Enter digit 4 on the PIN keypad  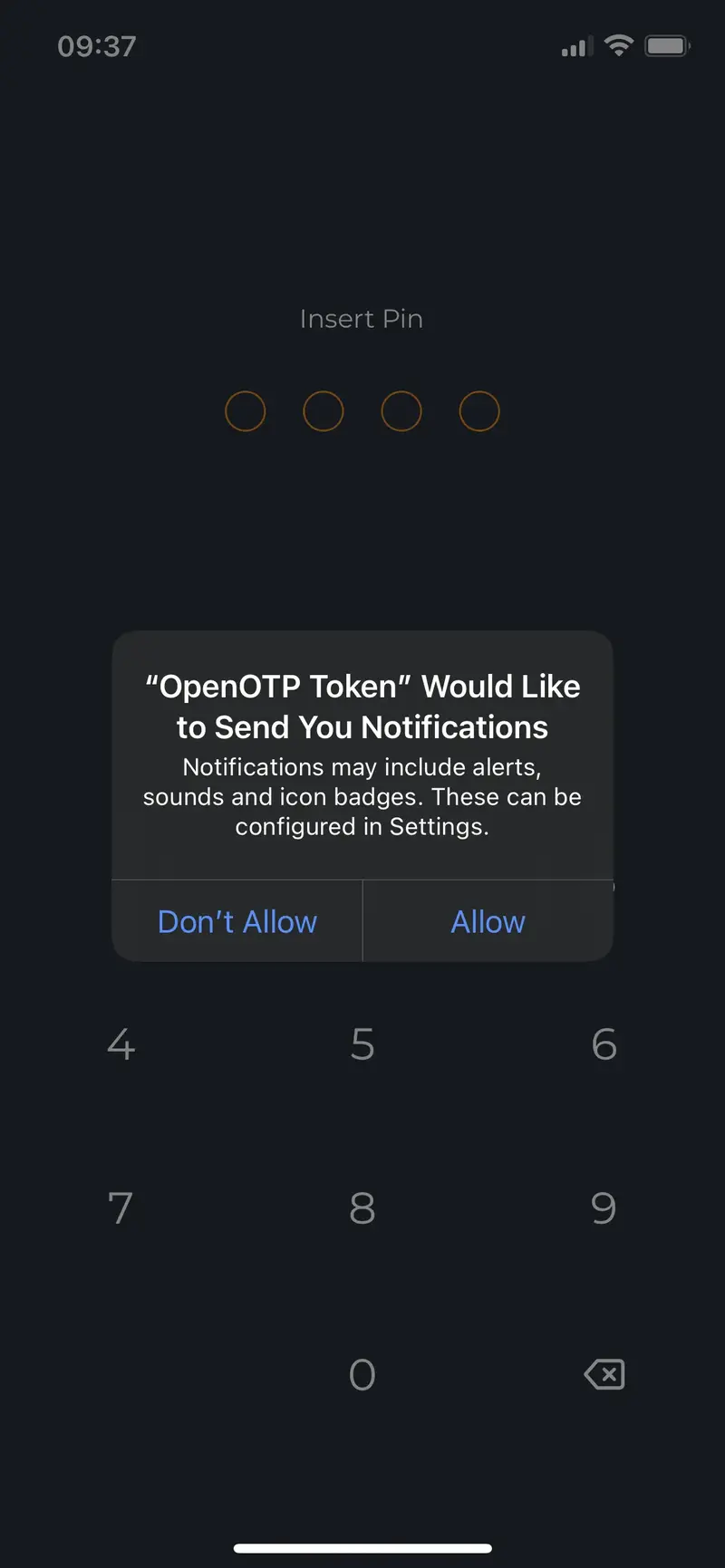pos(121,1044)
